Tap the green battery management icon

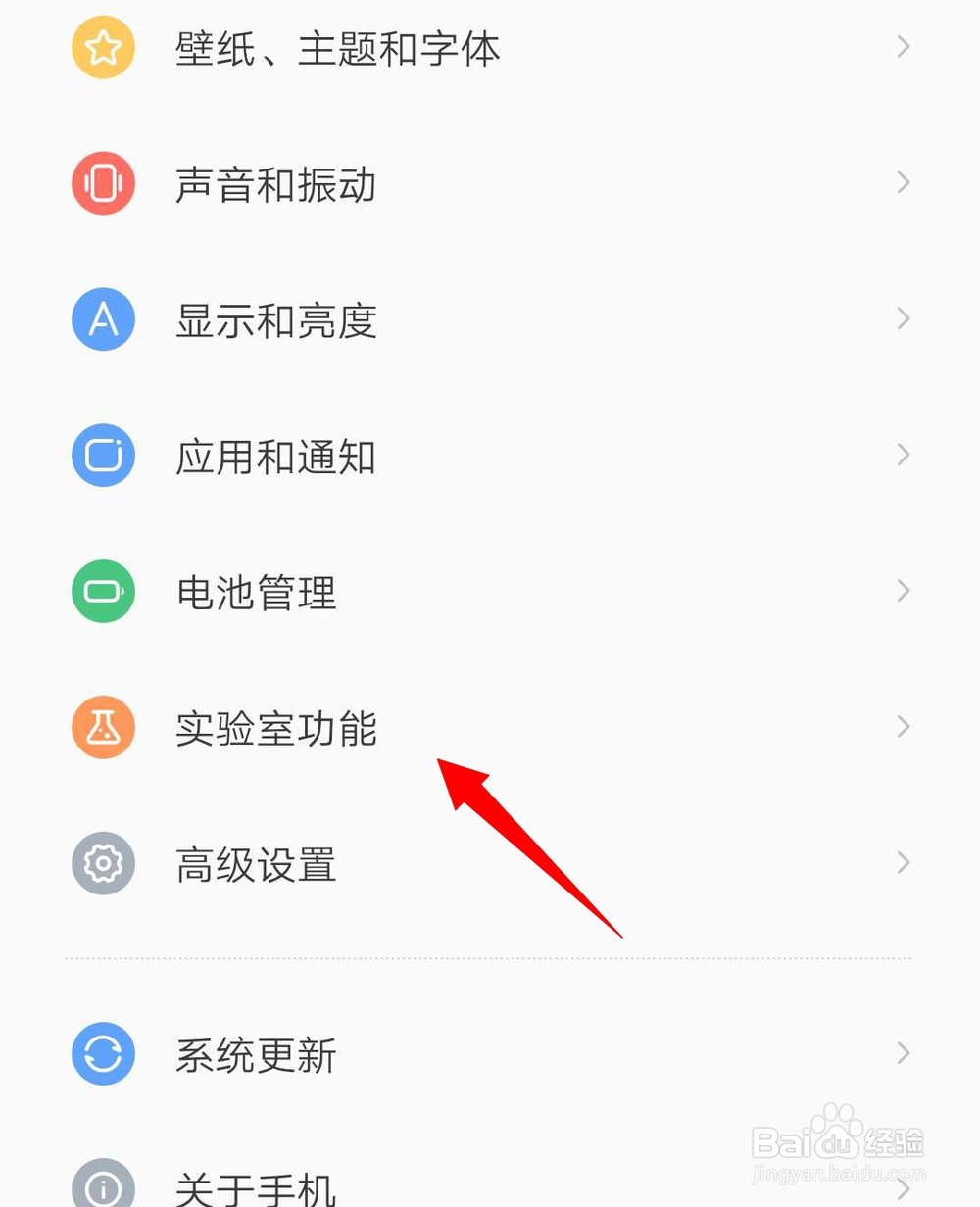[102, 591]
